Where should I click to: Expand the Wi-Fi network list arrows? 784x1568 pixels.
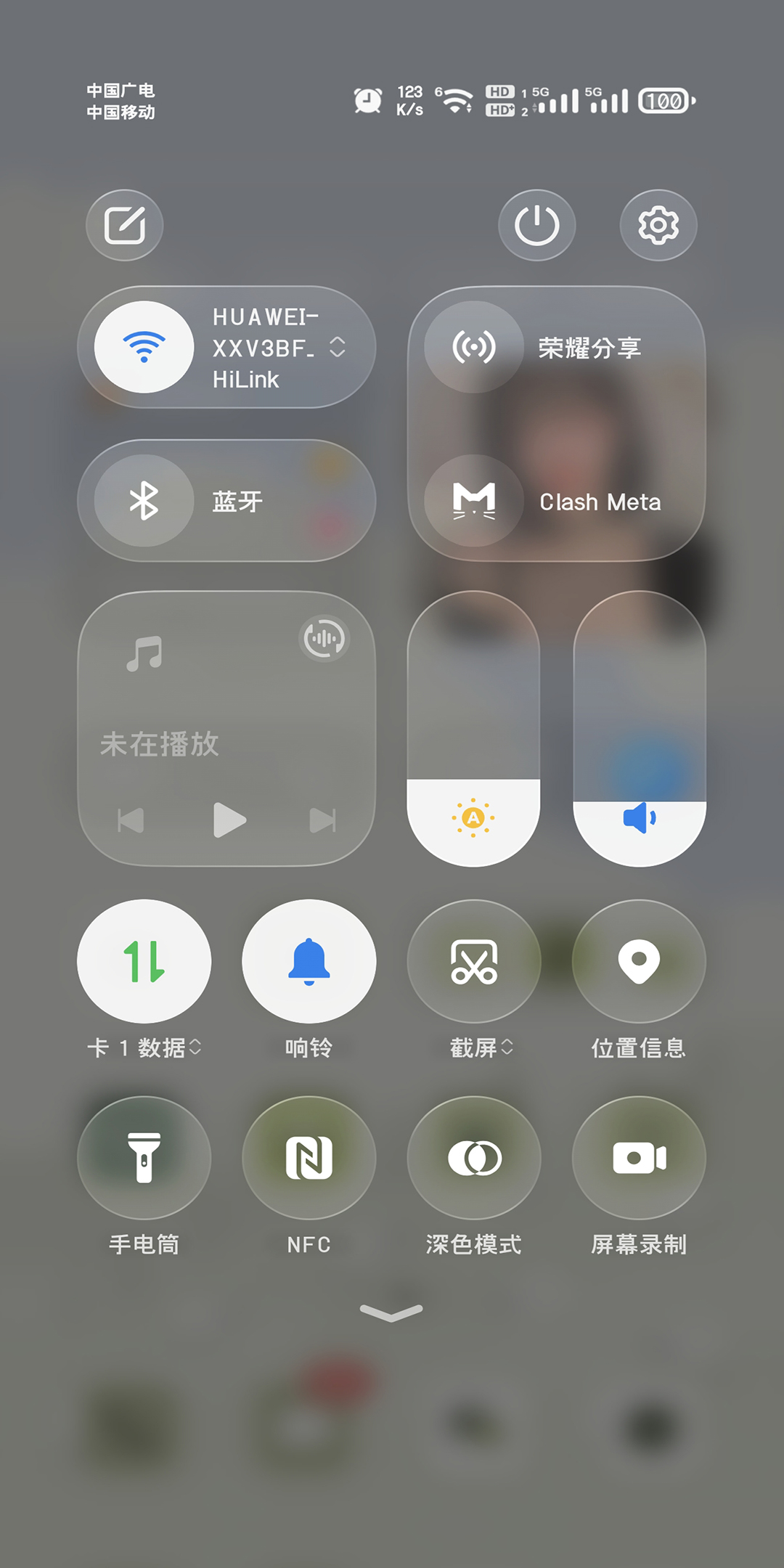point(337,347)
